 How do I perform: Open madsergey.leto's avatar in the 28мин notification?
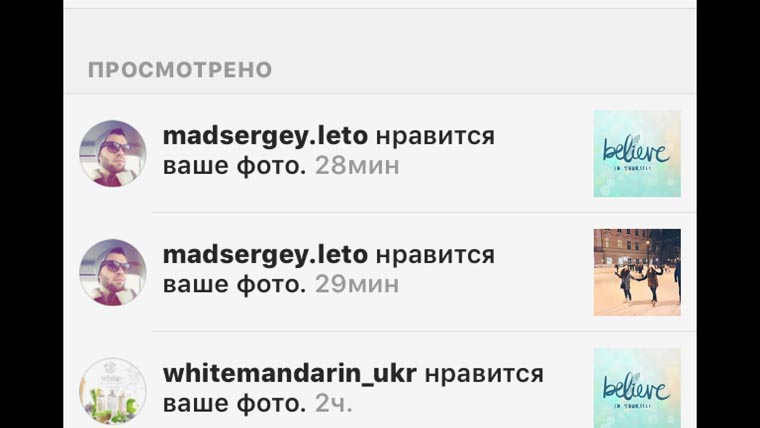pyautogui.click(x=113, y=153)
